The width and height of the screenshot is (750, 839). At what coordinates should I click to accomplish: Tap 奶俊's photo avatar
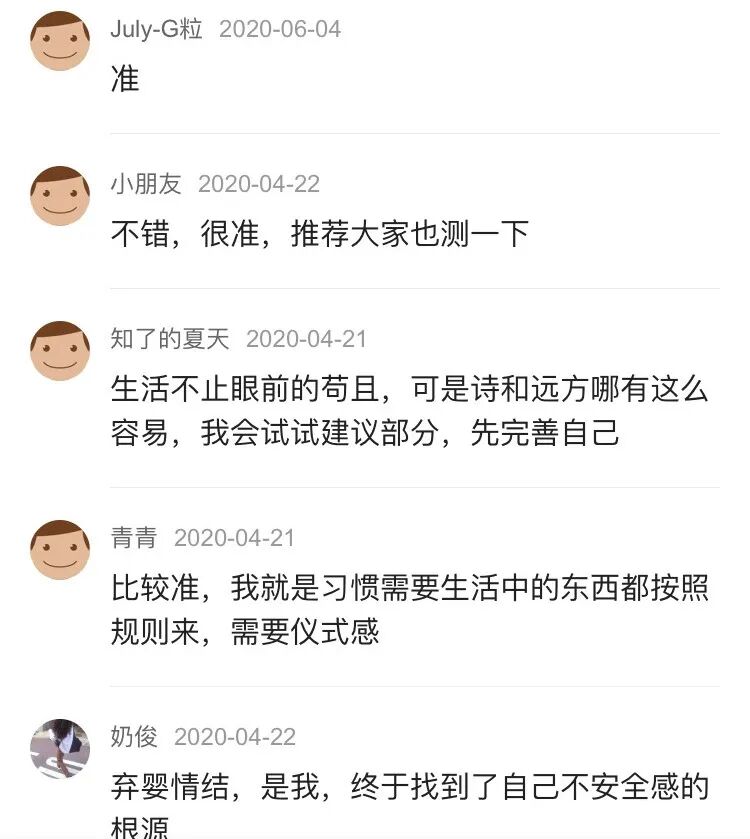pyautogui.click(x=60, y=749)
